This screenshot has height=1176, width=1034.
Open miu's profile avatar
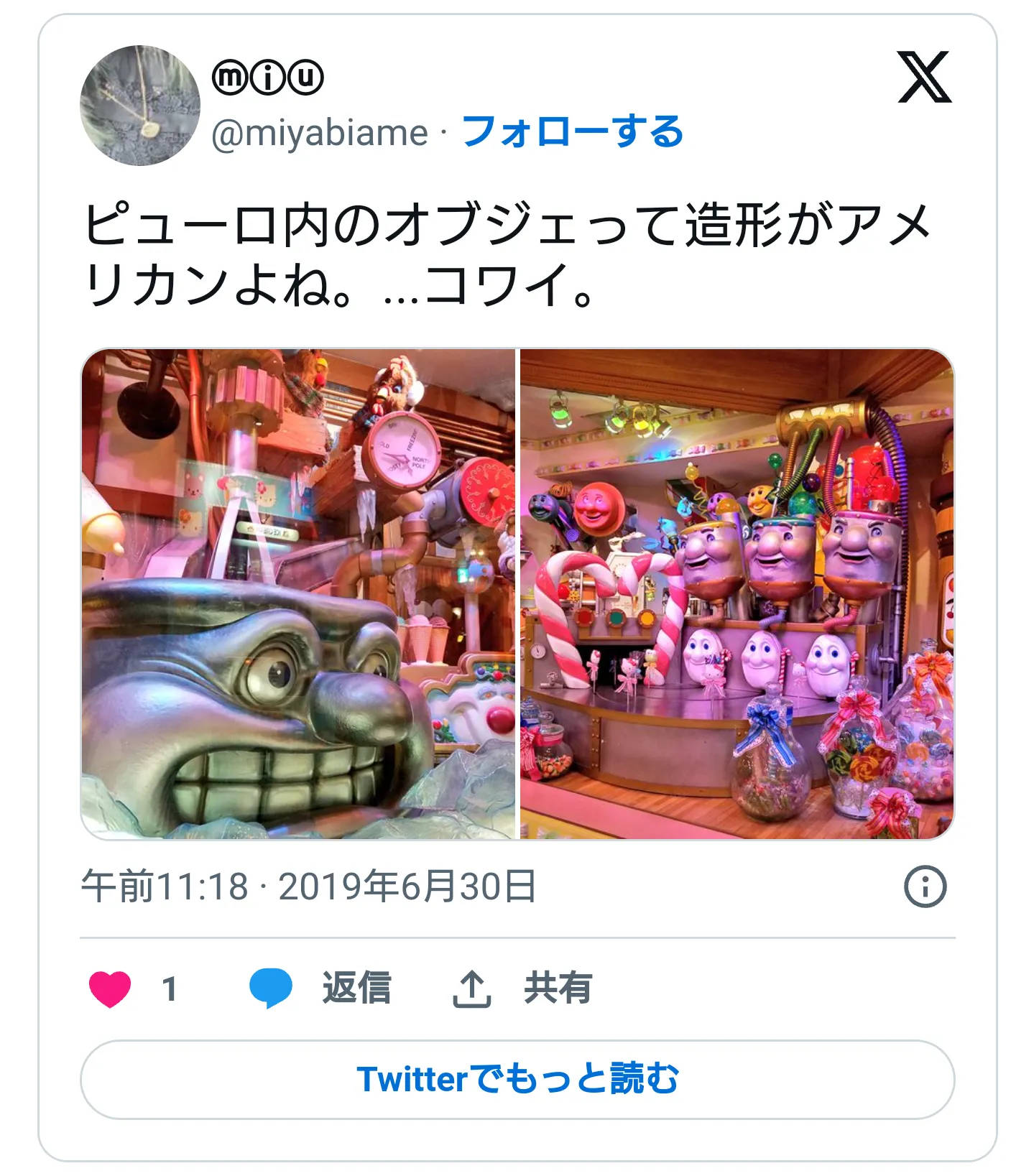pyautogui.click(x=140, y=106)
